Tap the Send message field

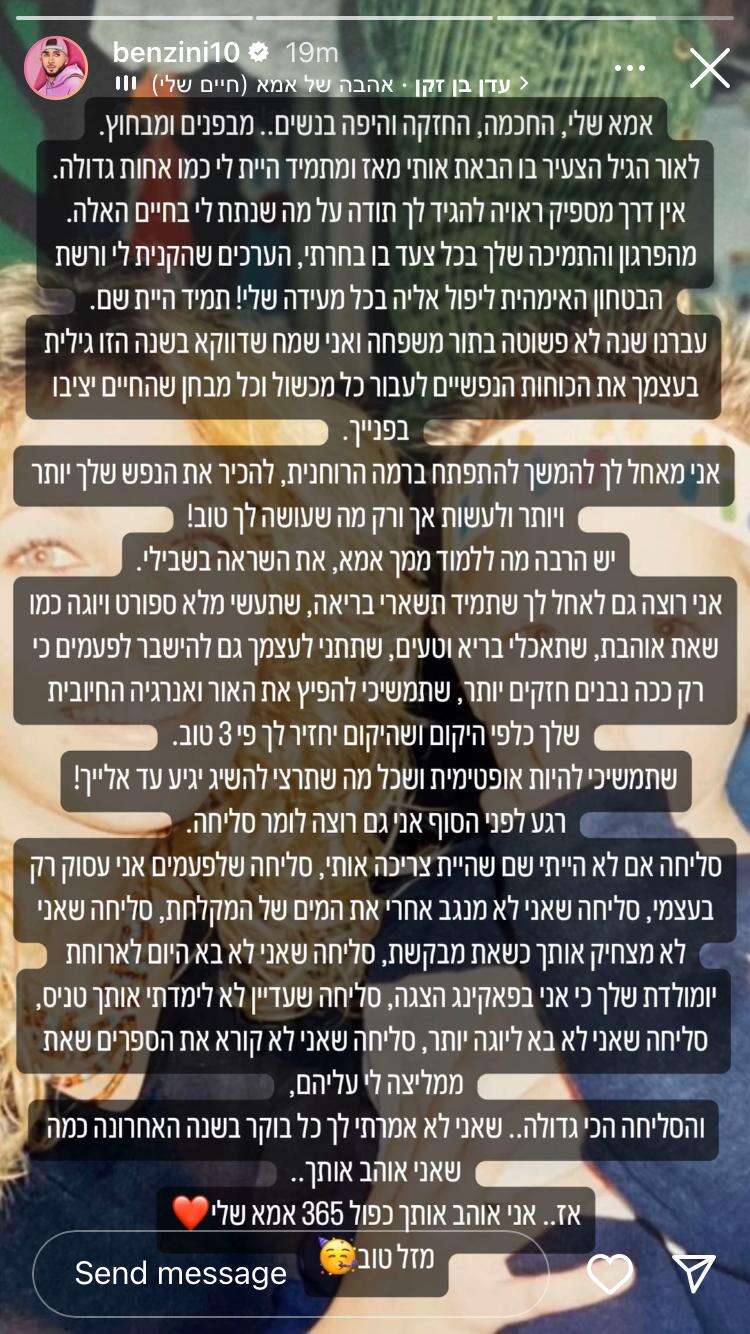tap(290, 1272)
